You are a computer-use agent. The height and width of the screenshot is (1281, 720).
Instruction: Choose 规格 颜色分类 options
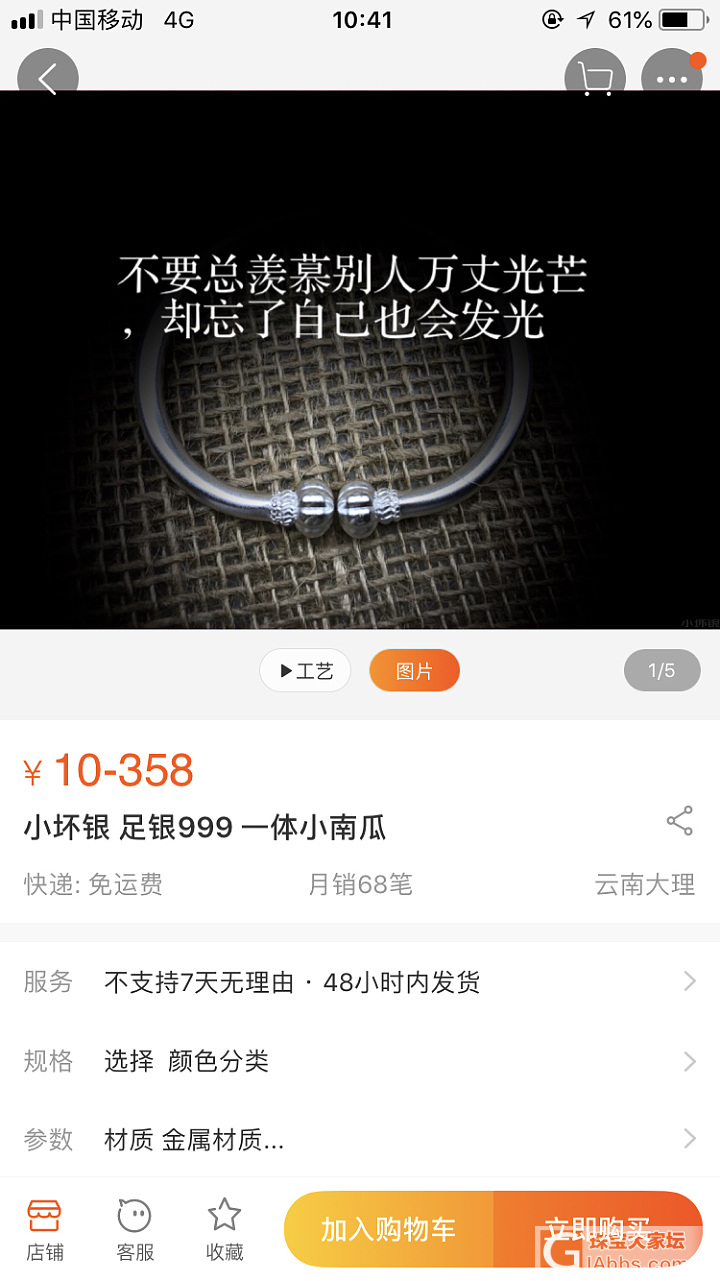click(360, 1061)
